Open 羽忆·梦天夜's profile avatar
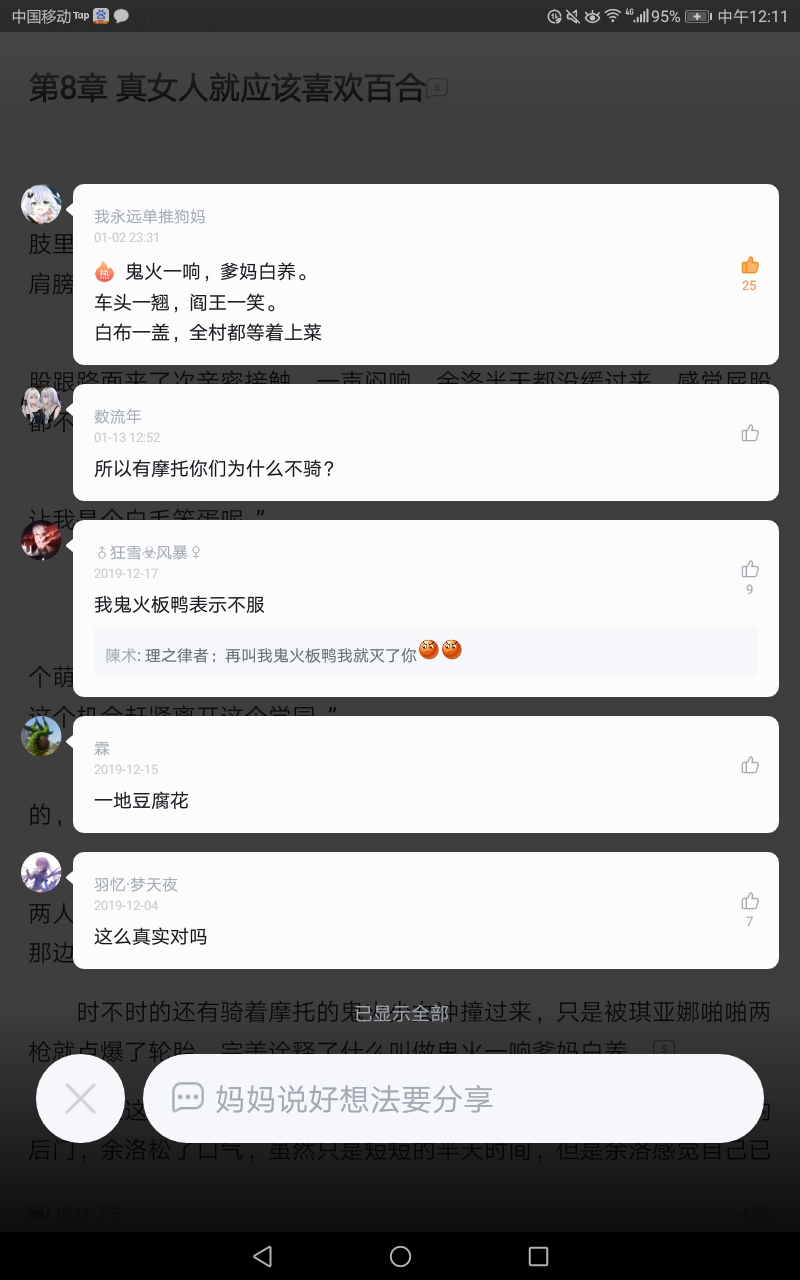Viewport: 800px width, 1280px height. coord(41,872)
